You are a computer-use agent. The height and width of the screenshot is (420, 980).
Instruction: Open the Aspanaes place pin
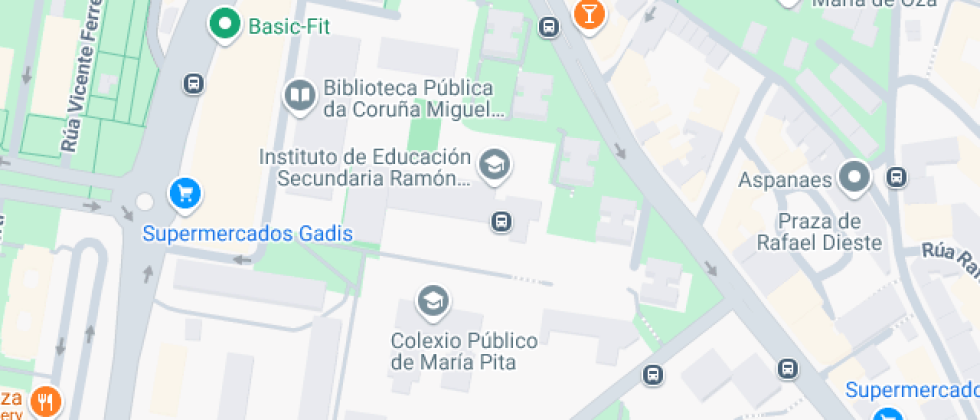(855, 178)
